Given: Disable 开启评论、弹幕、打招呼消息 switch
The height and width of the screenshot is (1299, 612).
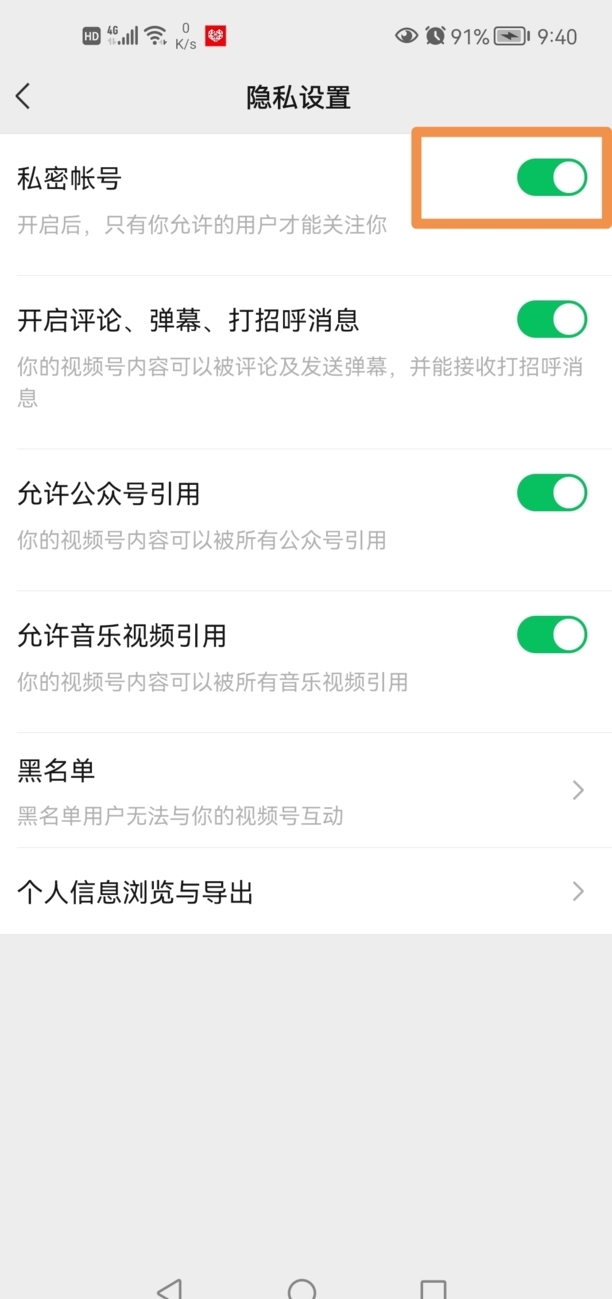Looking at the screenshot, I should (x=551, y=320).
